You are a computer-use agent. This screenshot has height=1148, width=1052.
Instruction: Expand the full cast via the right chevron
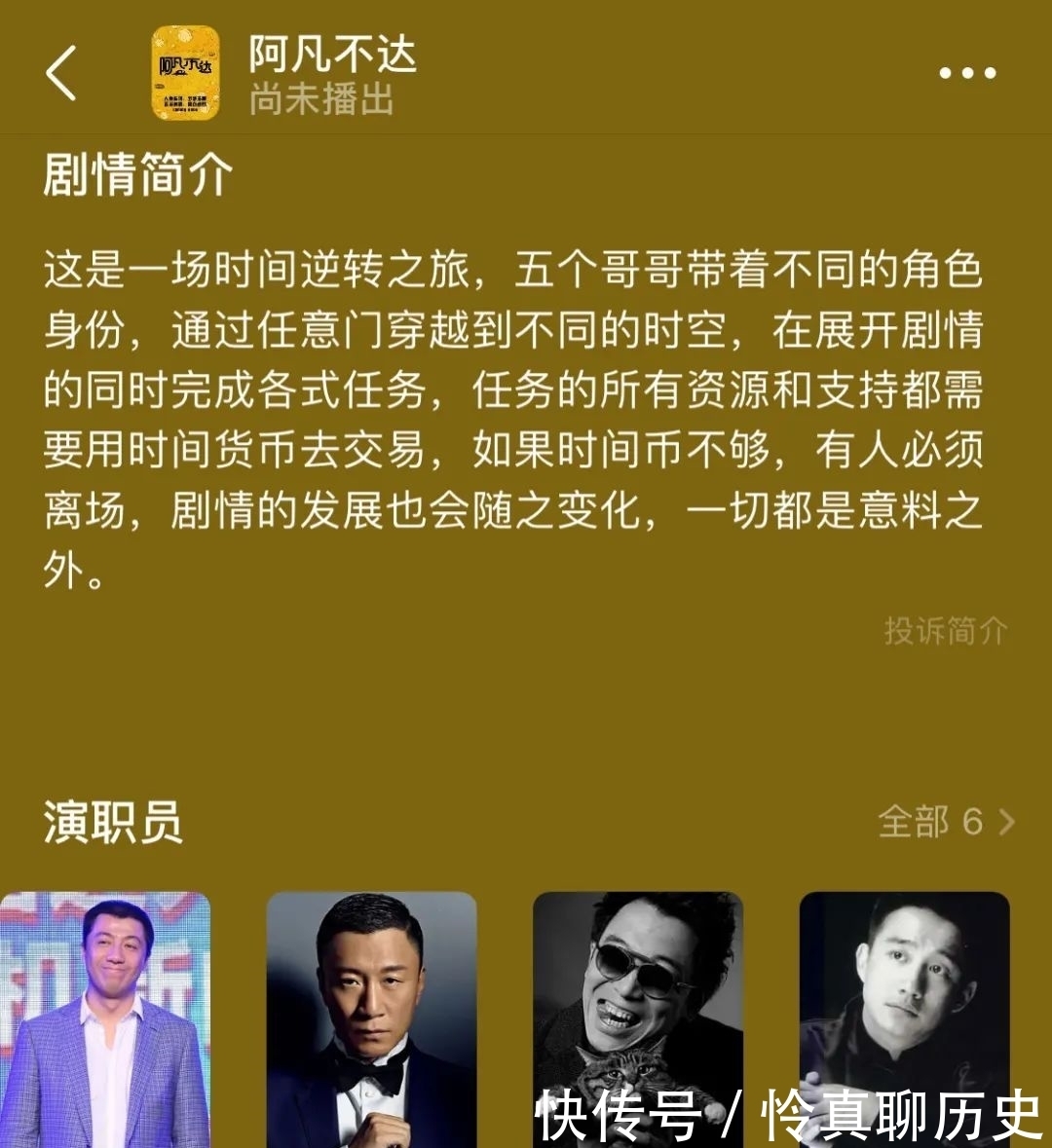[1007, 823]
